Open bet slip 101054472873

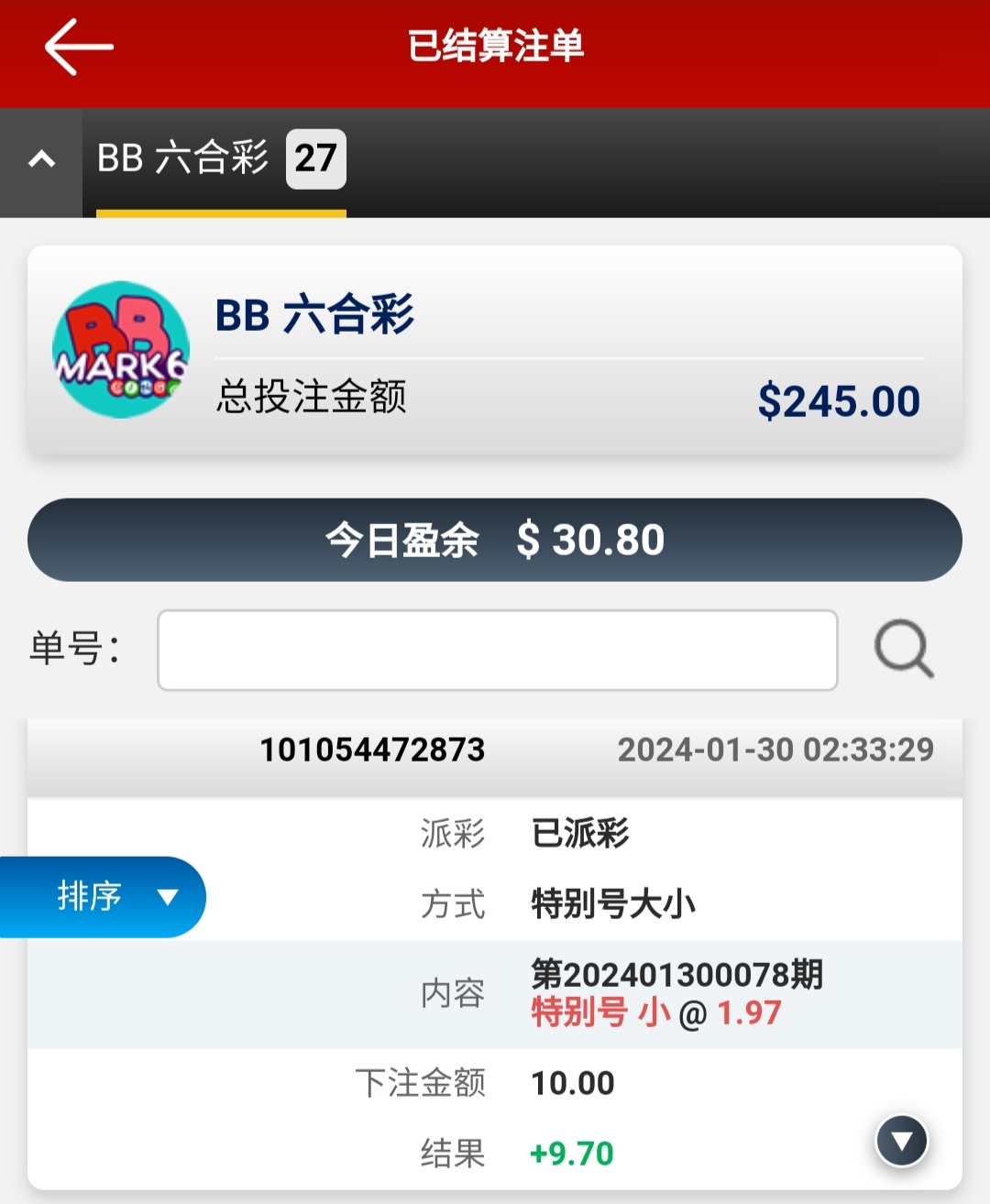(x=372, y=750)
